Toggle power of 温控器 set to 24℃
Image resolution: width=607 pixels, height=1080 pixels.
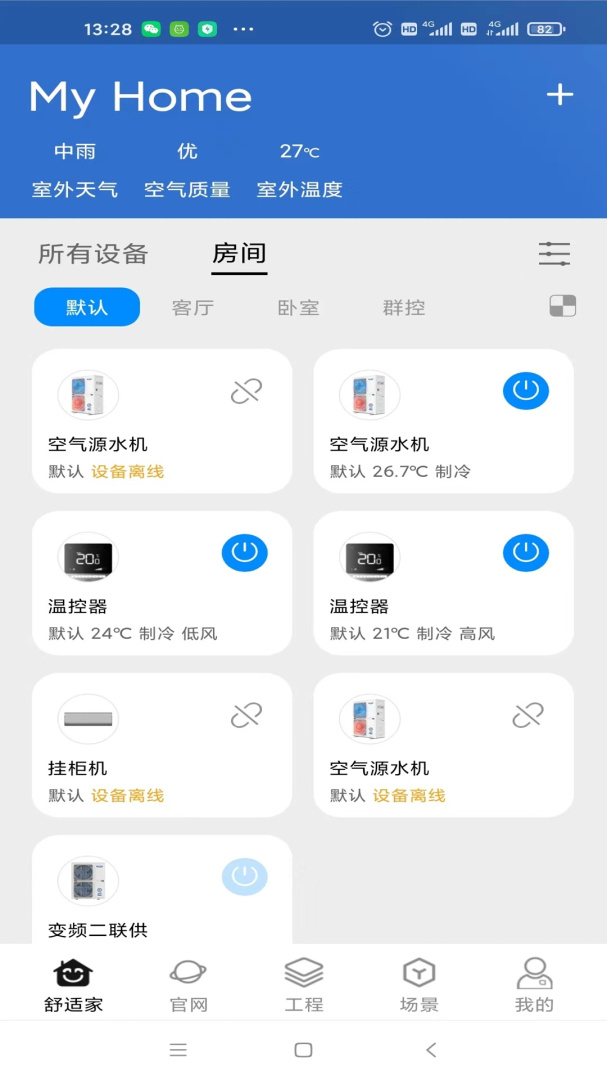click(245, 552)
